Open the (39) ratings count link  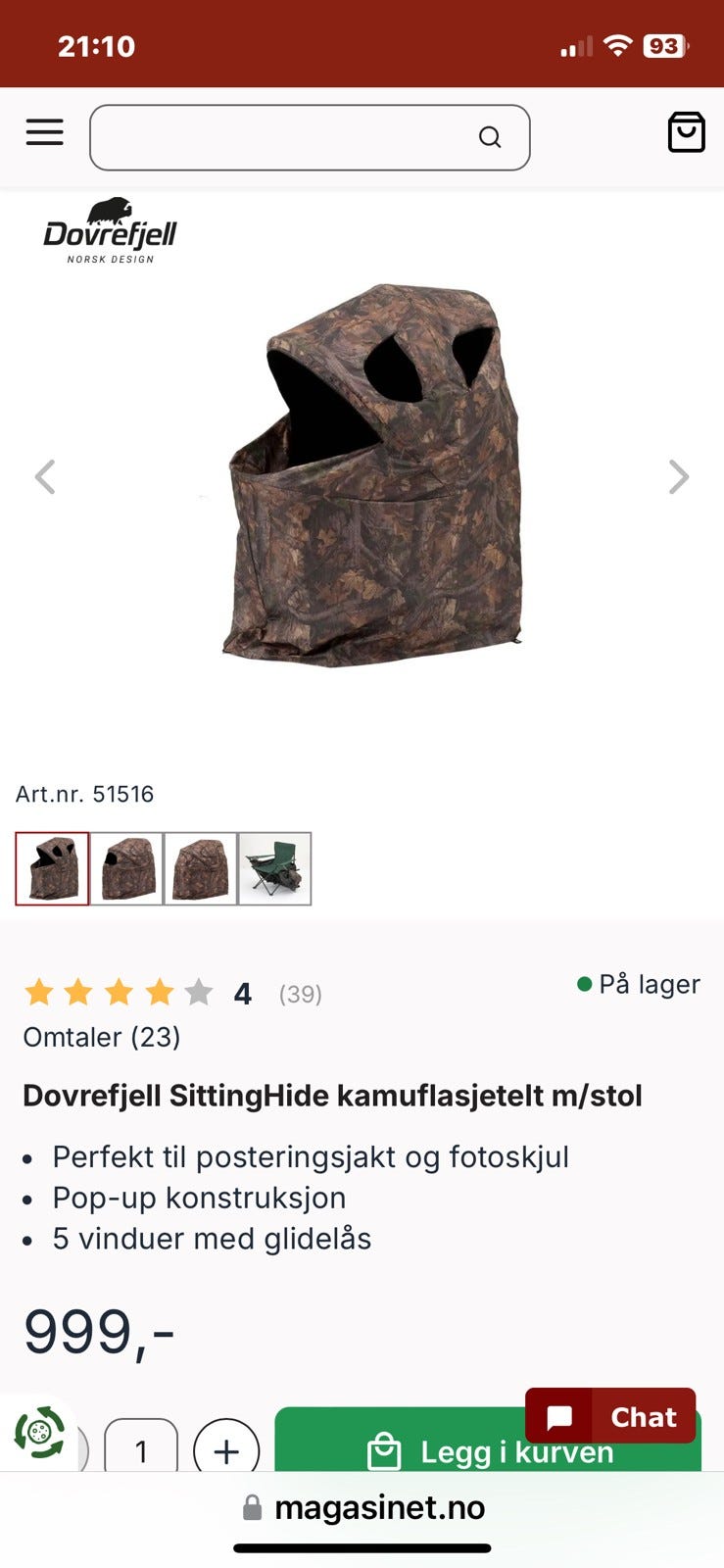(299, 994)
